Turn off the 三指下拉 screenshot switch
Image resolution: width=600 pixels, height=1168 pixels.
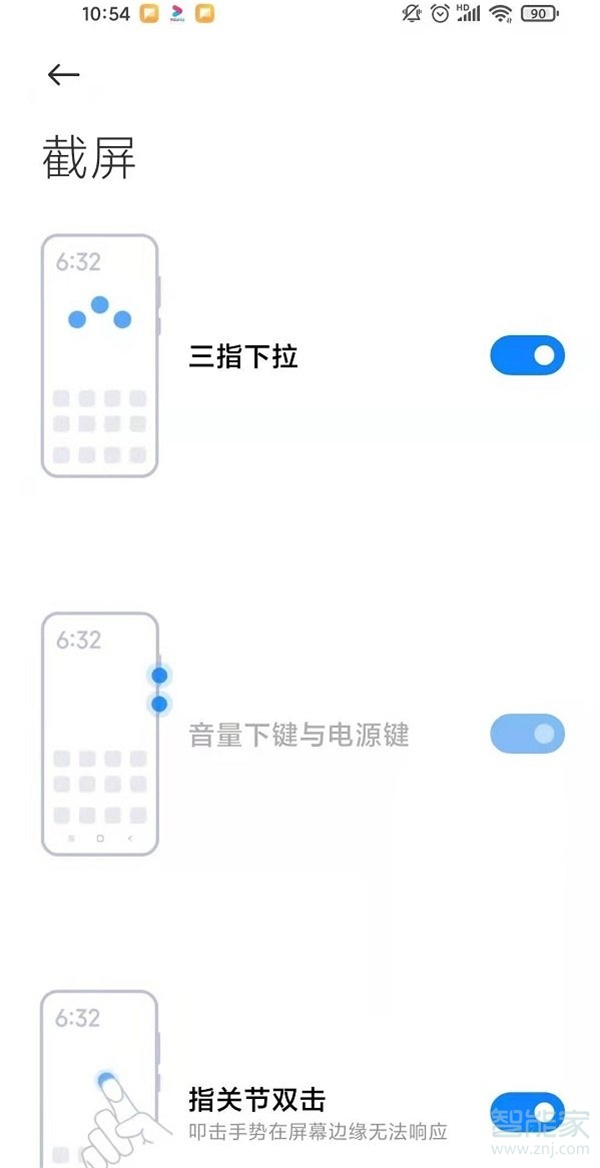527,355
